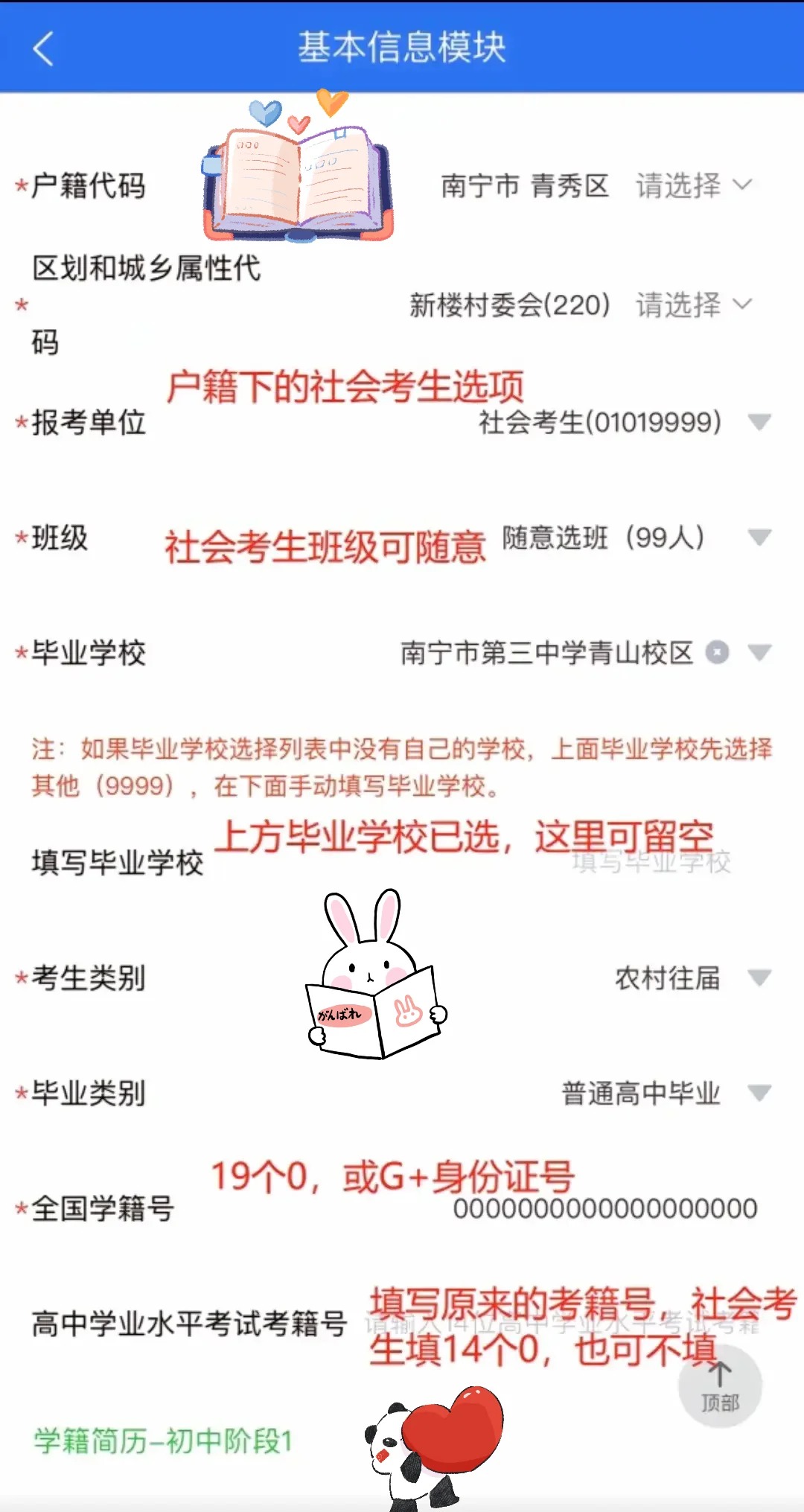Clear the selected 毕业学校 with the x icon

(x=716, y=654)
